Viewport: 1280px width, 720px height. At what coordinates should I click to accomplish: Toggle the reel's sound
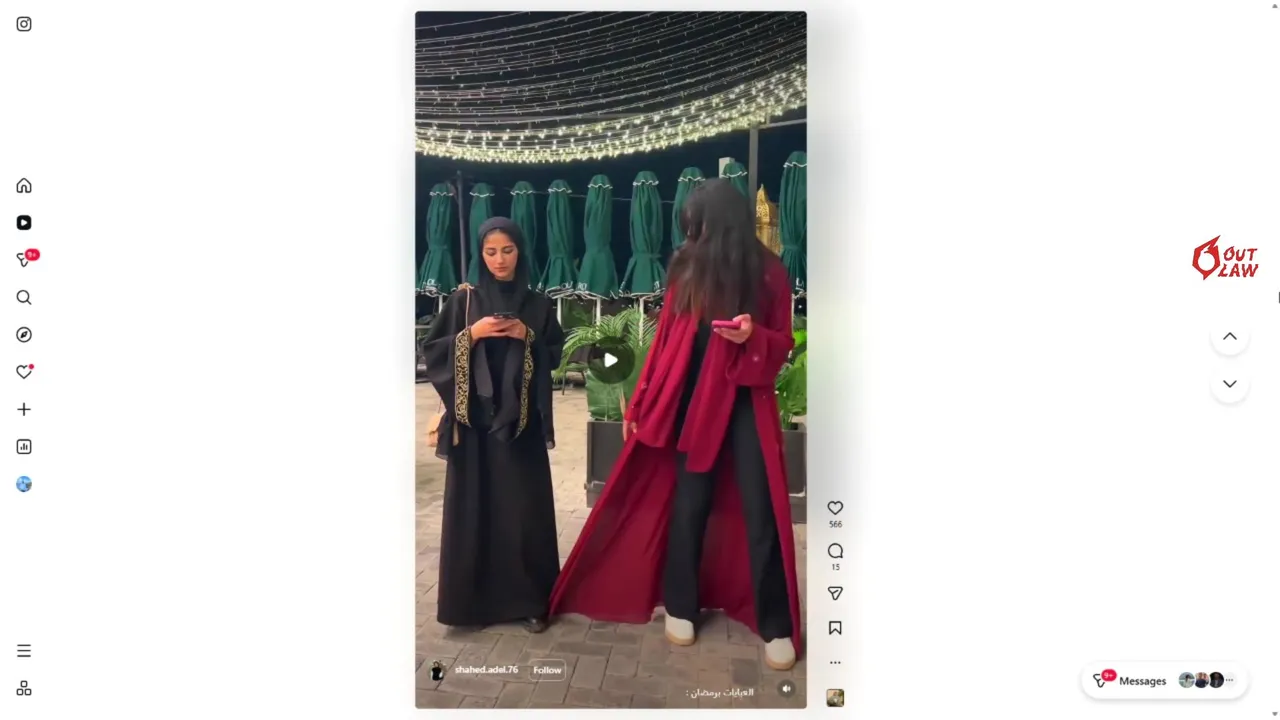point(786,688)
